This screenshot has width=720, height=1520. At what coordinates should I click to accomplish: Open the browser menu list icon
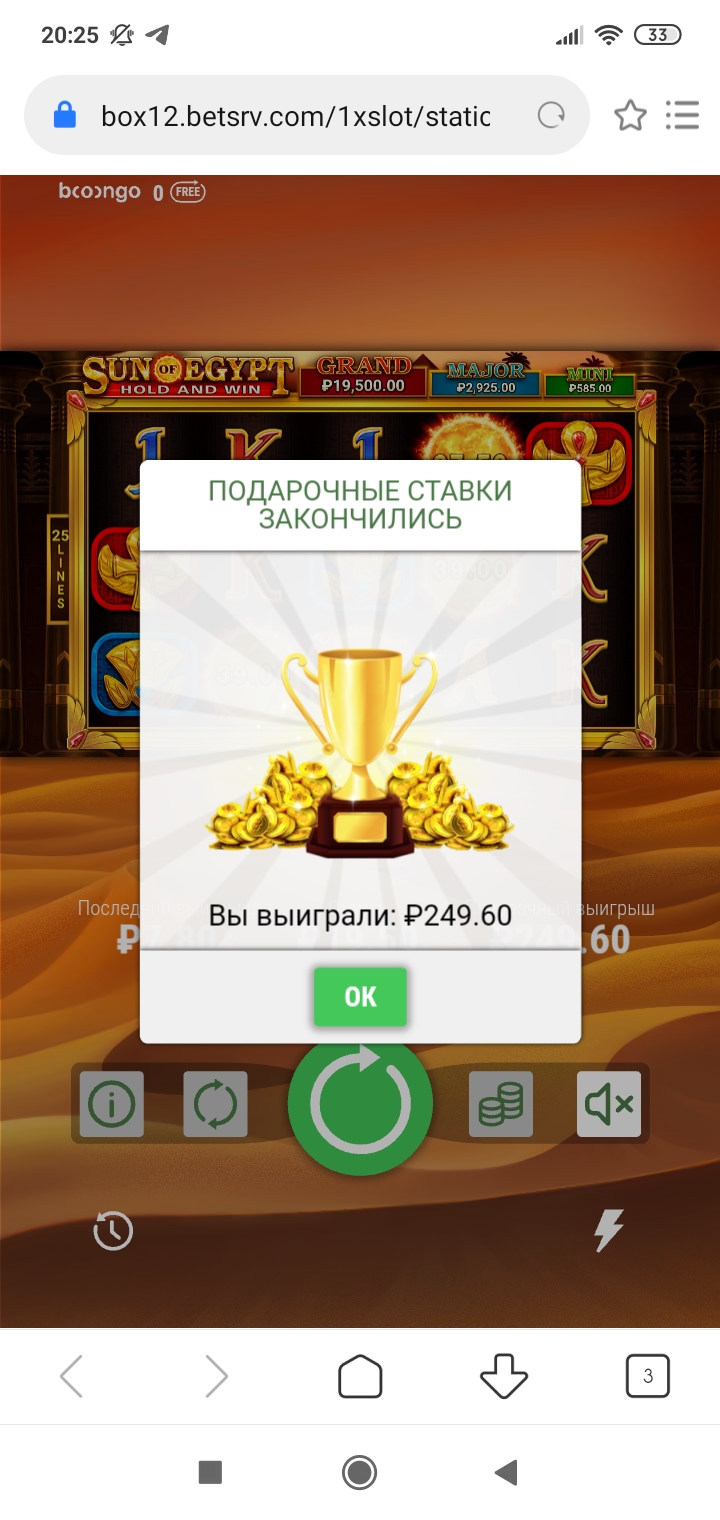click(682, 115)
